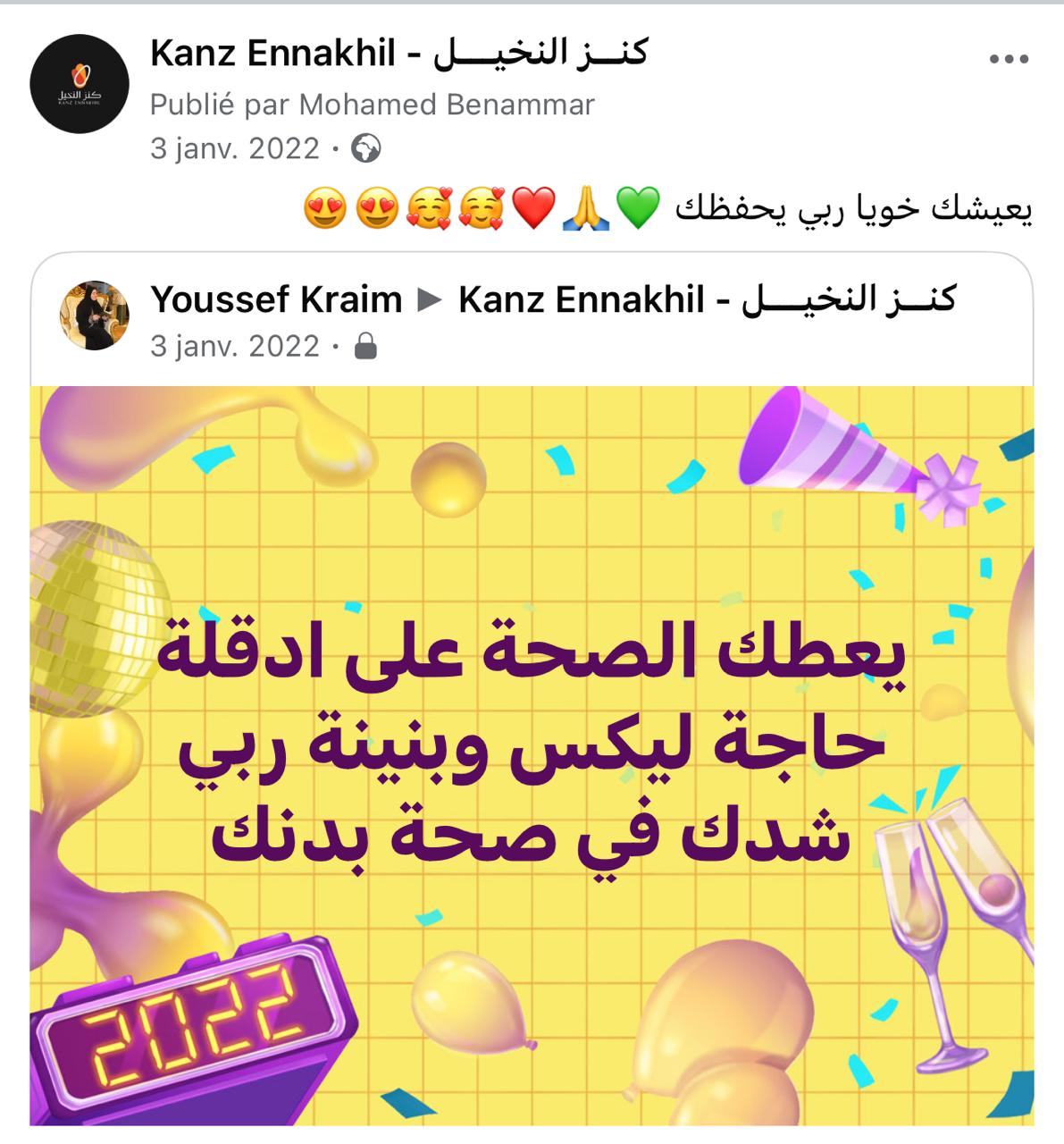Open the Kanz Ennakhil page profile picture

80,83
